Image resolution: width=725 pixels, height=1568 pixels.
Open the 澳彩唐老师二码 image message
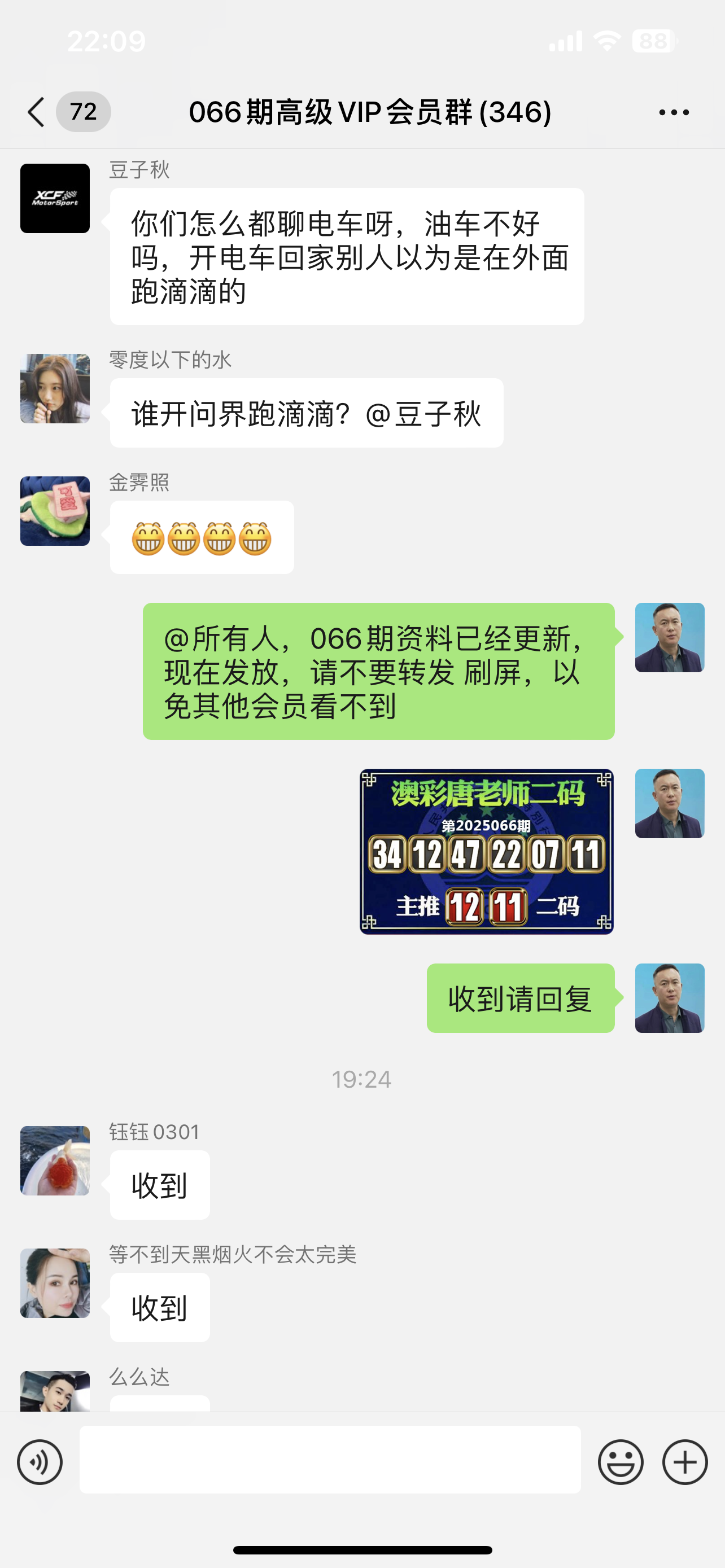(486, 851)
